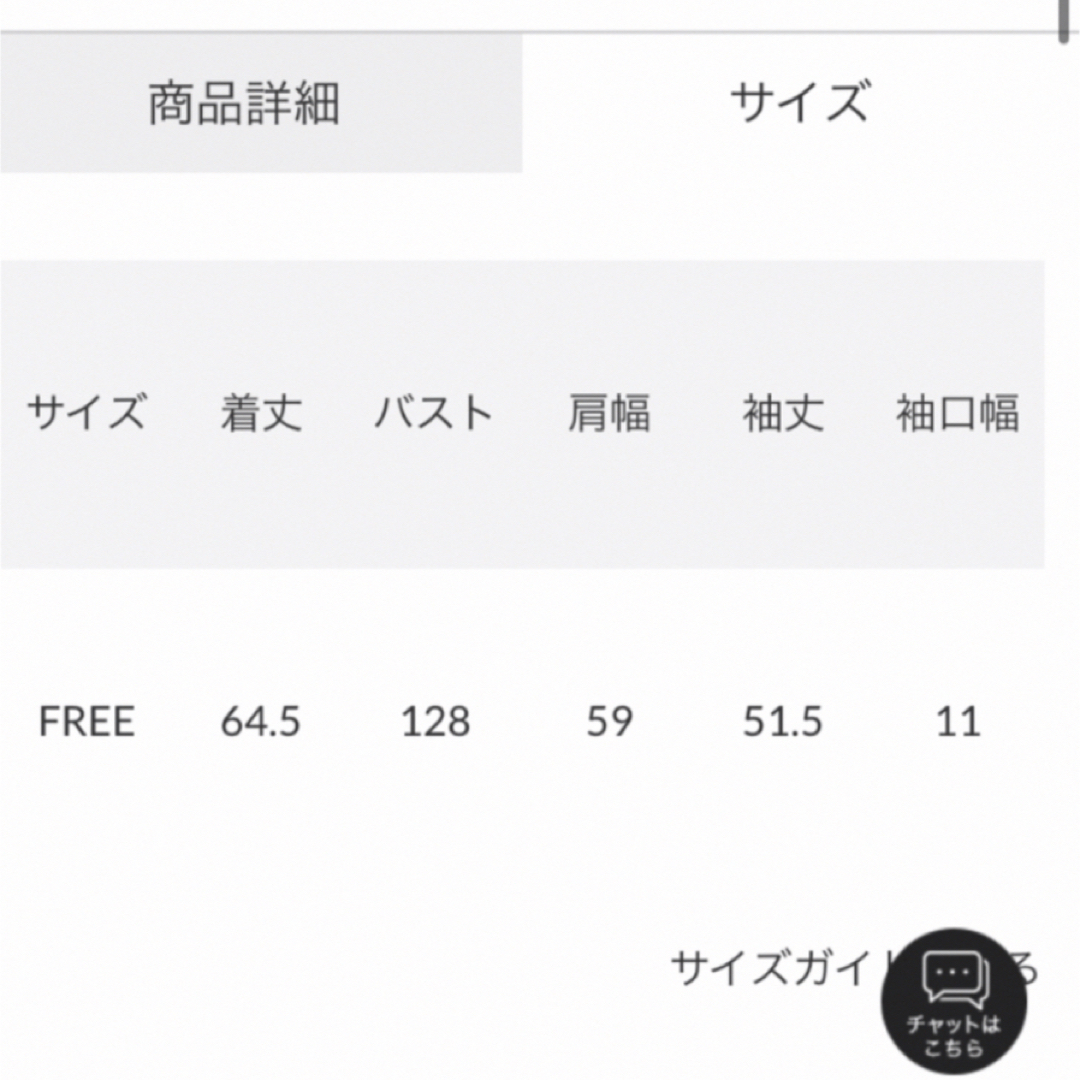Open the チャットはこちら chat bubble
The image size is (1080, 1080).
pyautogui.click(x=953, y=1000)
